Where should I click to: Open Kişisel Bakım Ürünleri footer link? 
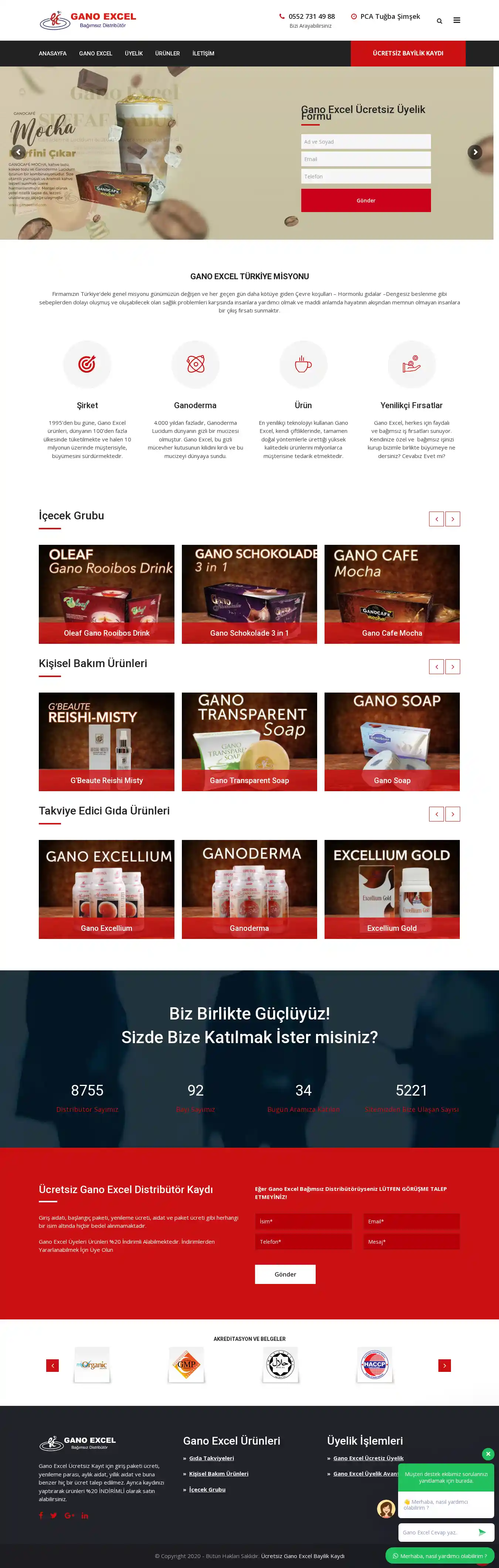click(x=218, y=1474)
